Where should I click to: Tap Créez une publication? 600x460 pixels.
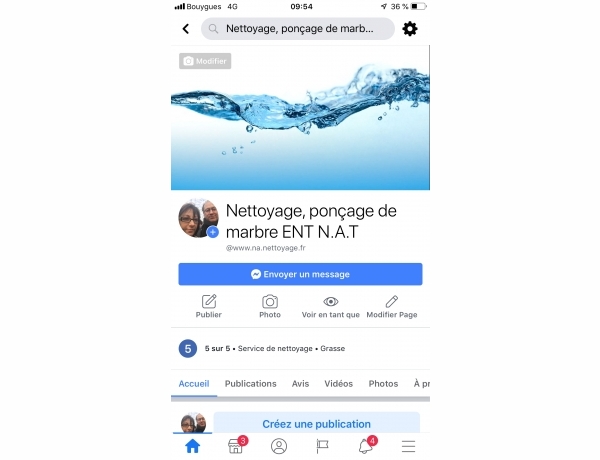point(316,424)
